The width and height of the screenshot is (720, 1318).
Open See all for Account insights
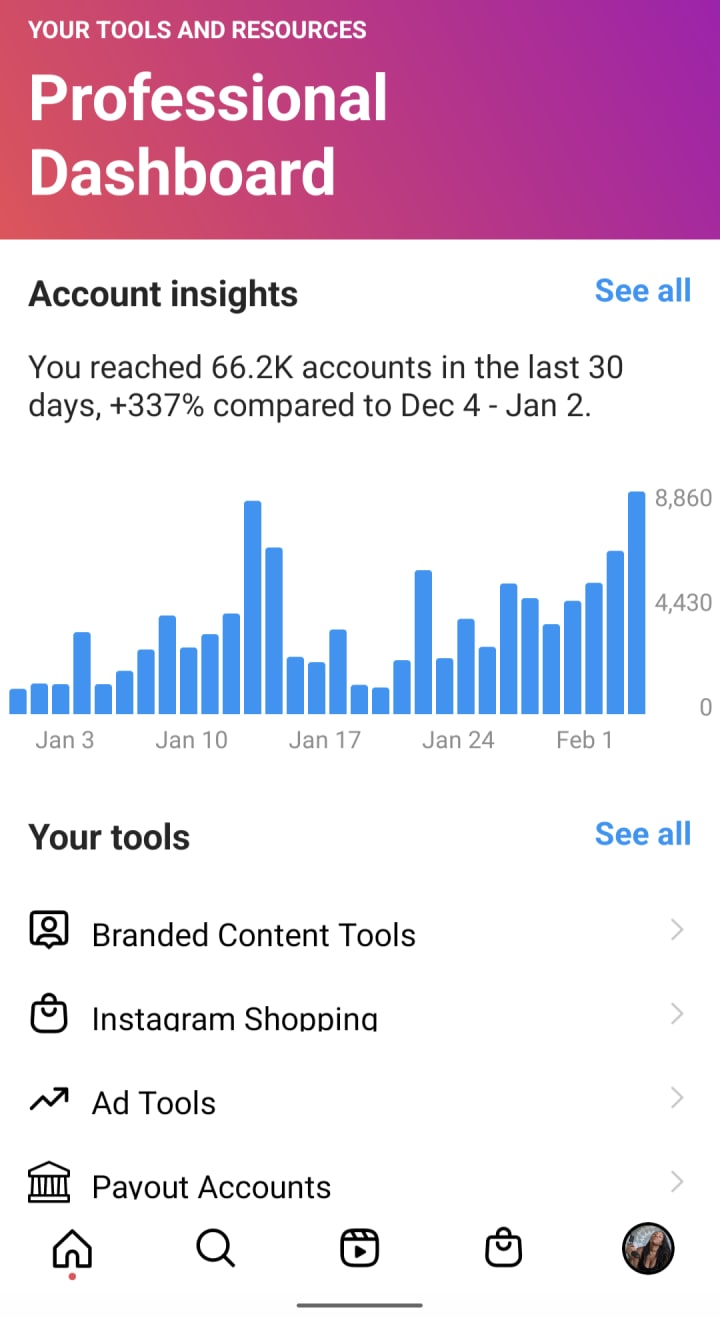pyautogui.click(x=642, y=291)
